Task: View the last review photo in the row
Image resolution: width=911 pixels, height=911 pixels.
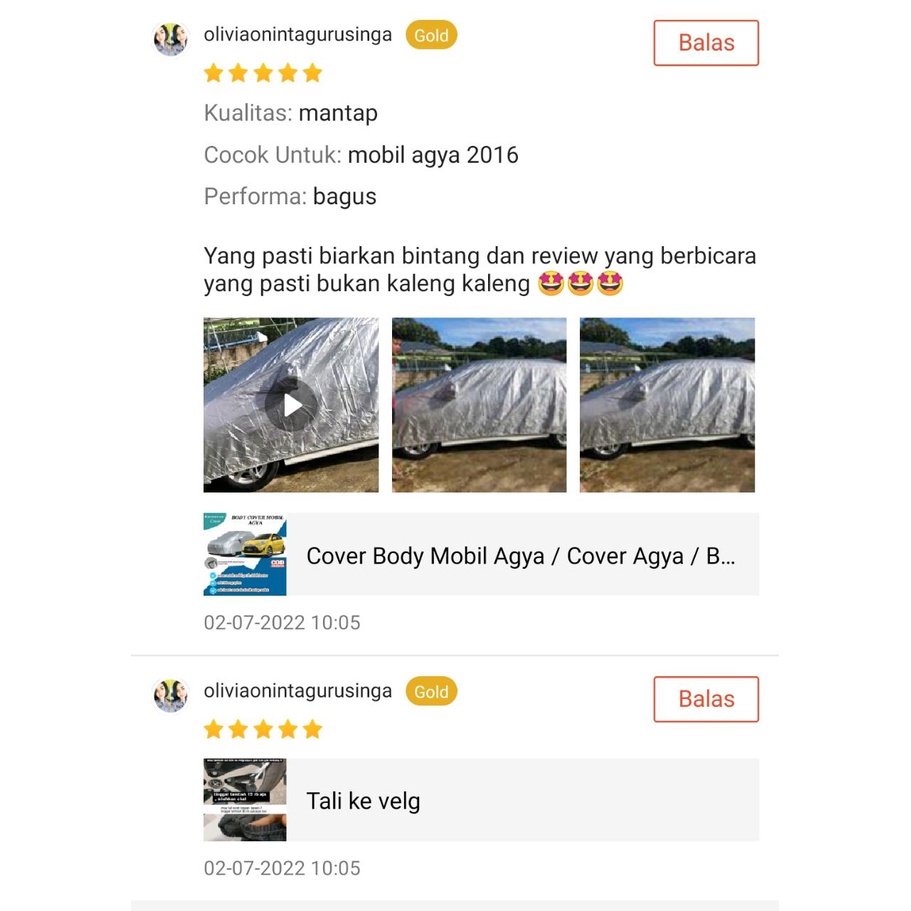Action: click(x=667, y=405)
